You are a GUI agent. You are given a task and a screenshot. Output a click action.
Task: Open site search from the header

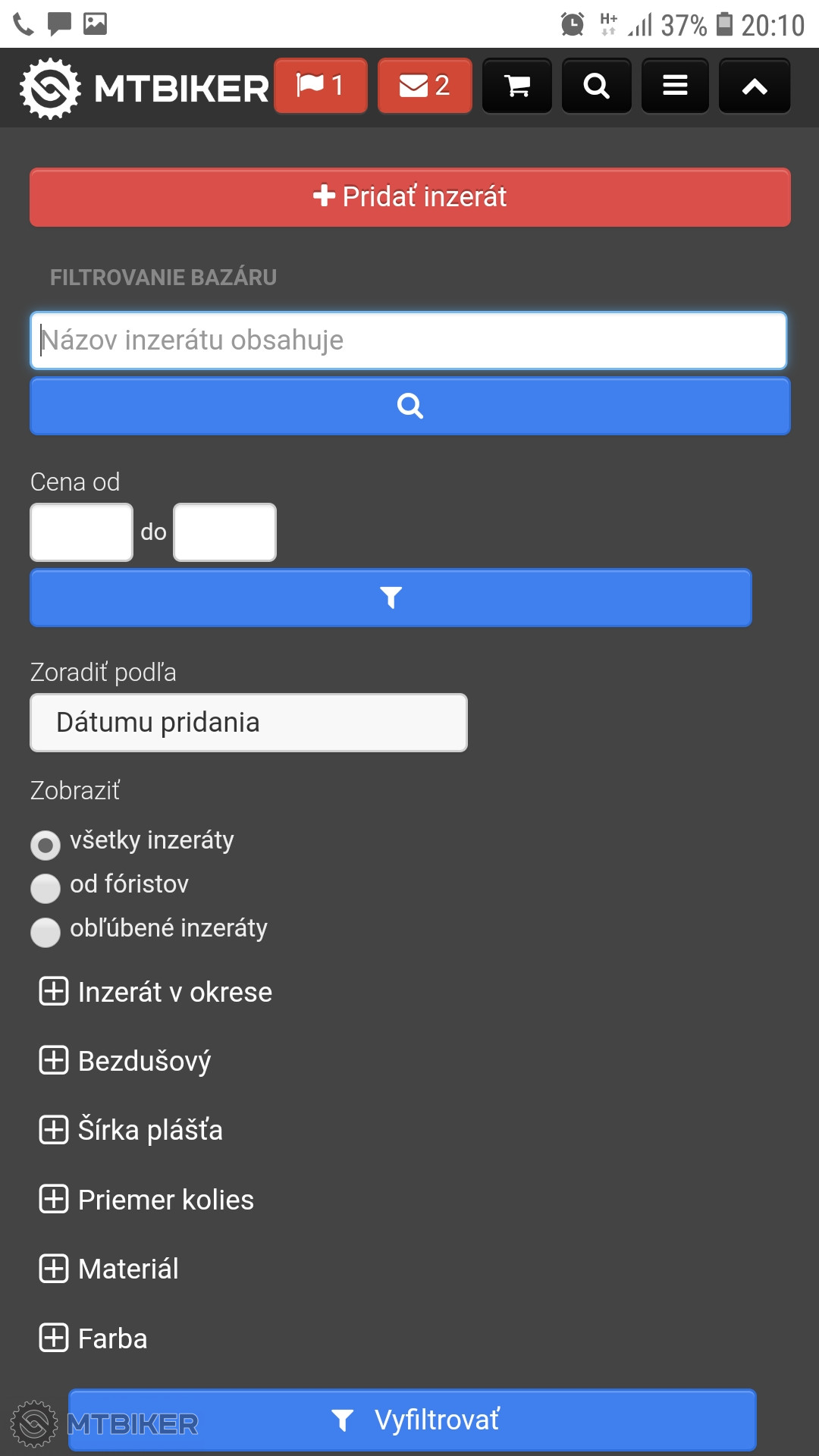[x=597, y=86]
